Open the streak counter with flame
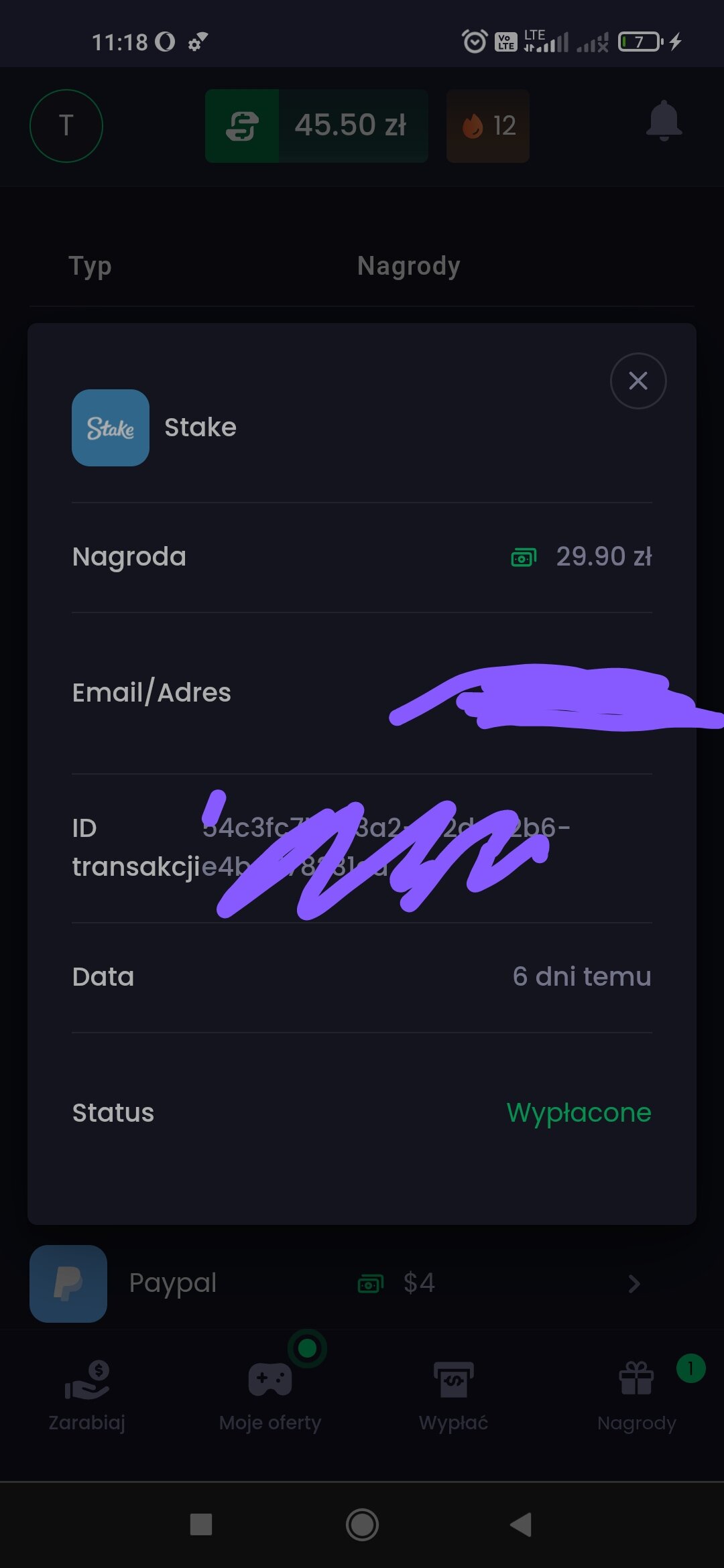This screenshot has width=724, height=1568. tap(488, 126)
